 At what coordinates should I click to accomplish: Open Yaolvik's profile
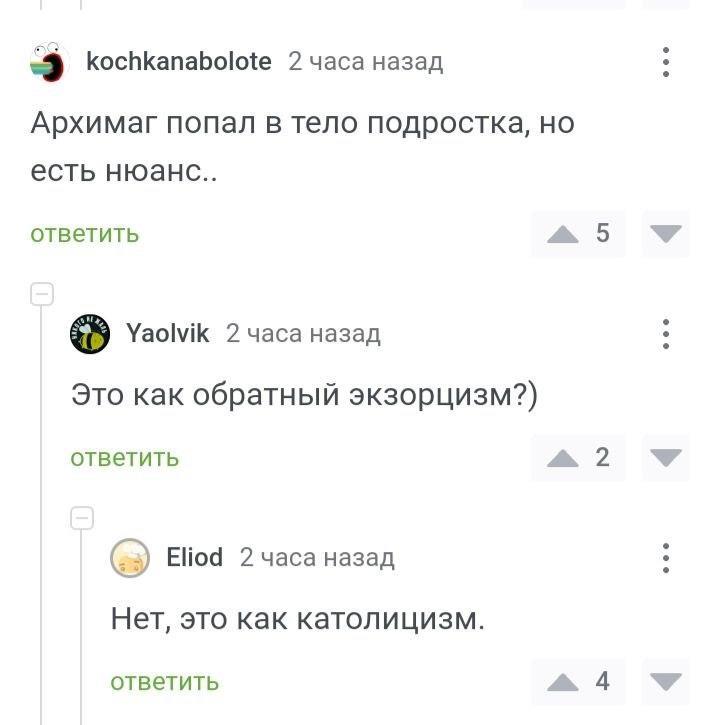point(167,333)
